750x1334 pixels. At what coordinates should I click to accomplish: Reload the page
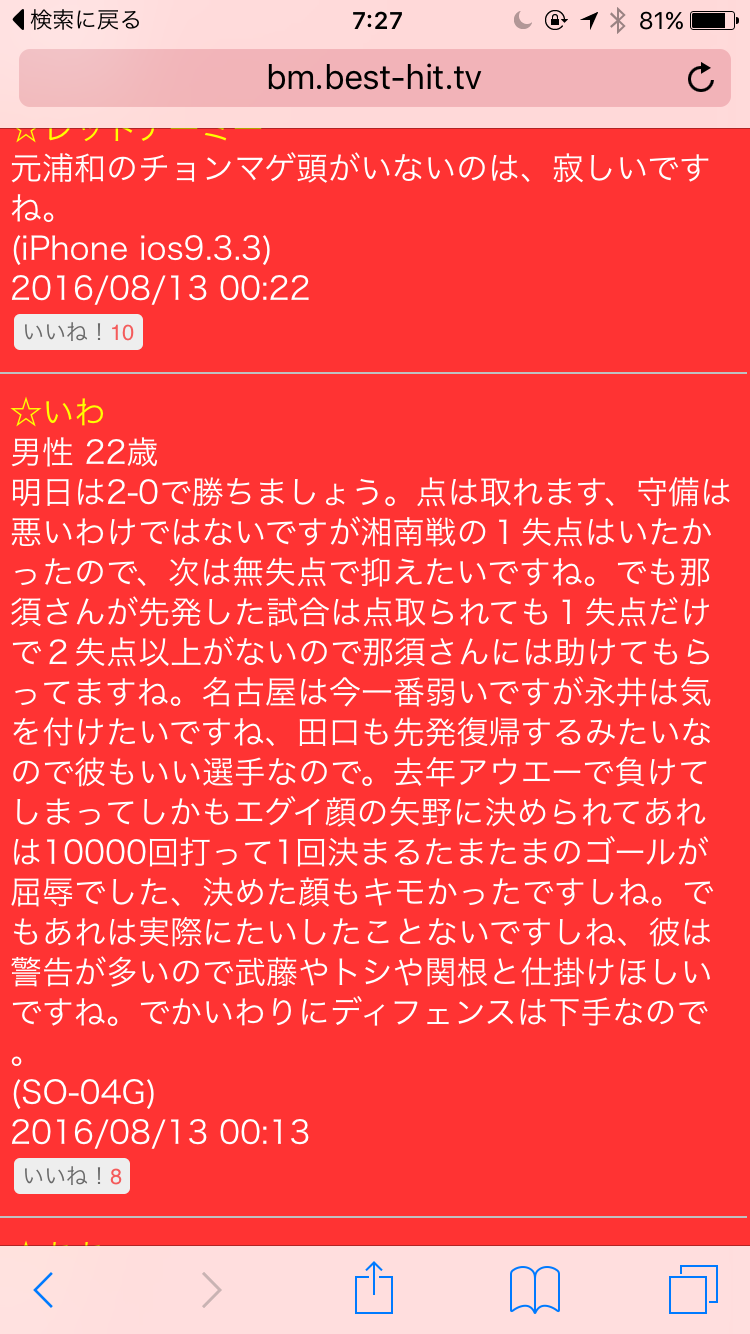pyautogui.click(x=701, y=78)
